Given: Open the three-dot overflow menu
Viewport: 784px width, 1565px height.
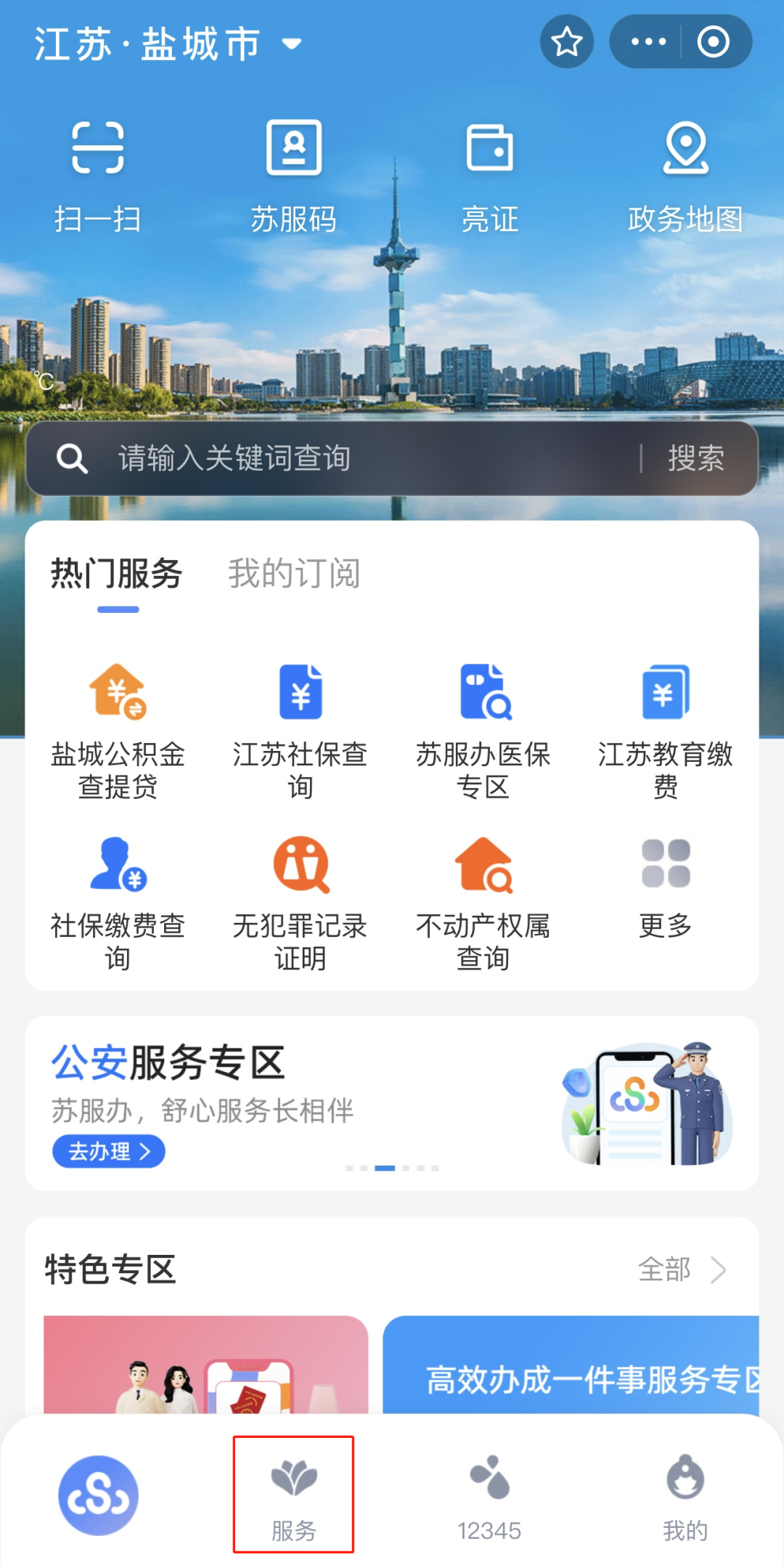Looking at the screenshot, I should point(648,42).
